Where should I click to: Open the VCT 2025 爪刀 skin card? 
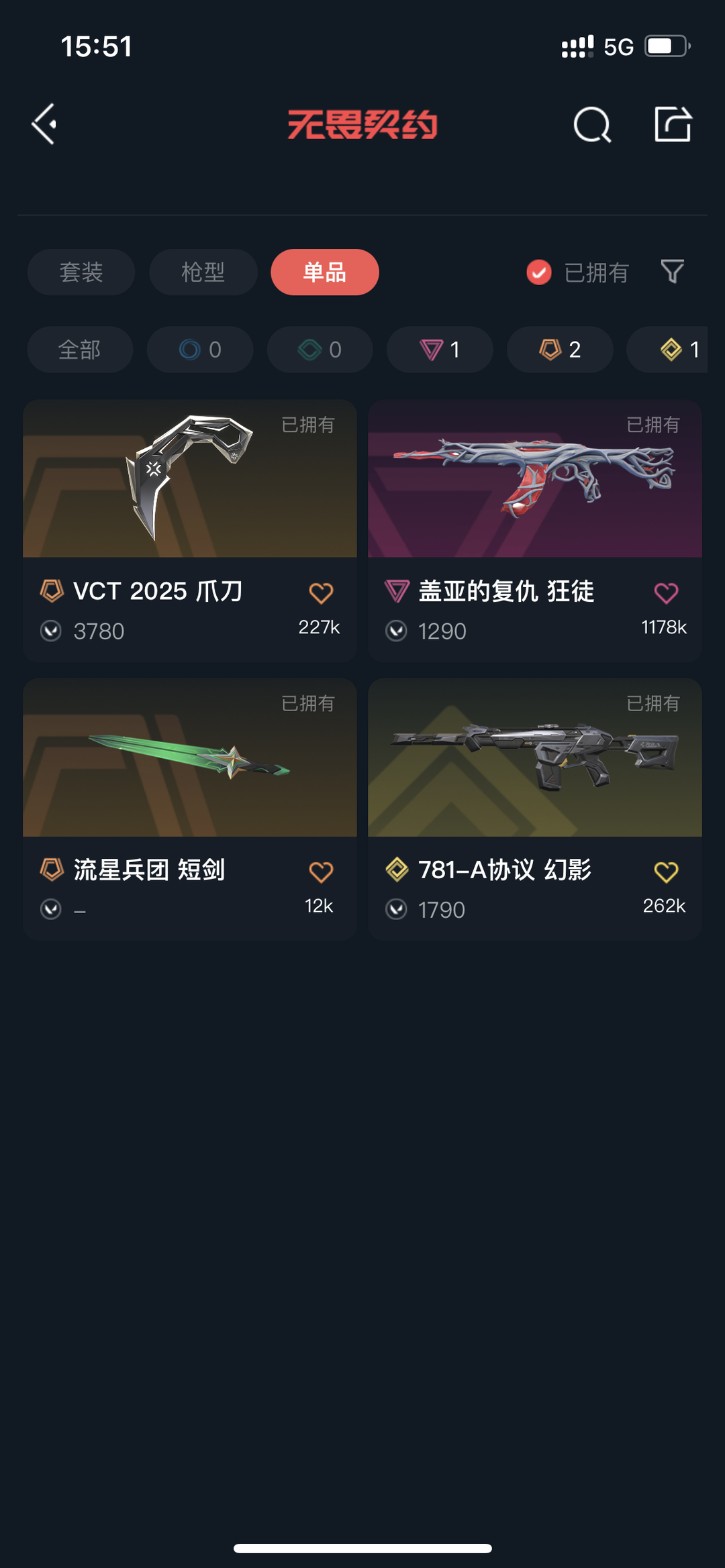[x=190, y=531]
